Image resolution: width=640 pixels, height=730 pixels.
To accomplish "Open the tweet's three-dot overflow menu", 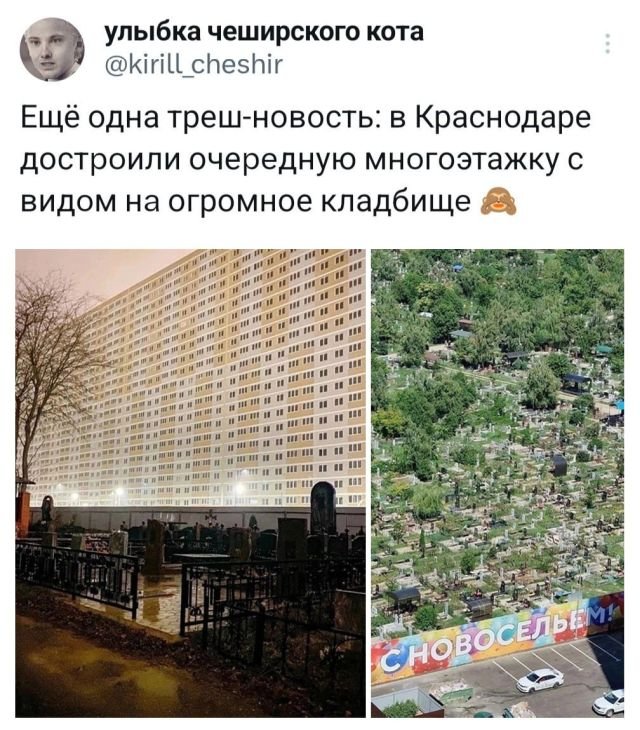I will coord(609,43).
